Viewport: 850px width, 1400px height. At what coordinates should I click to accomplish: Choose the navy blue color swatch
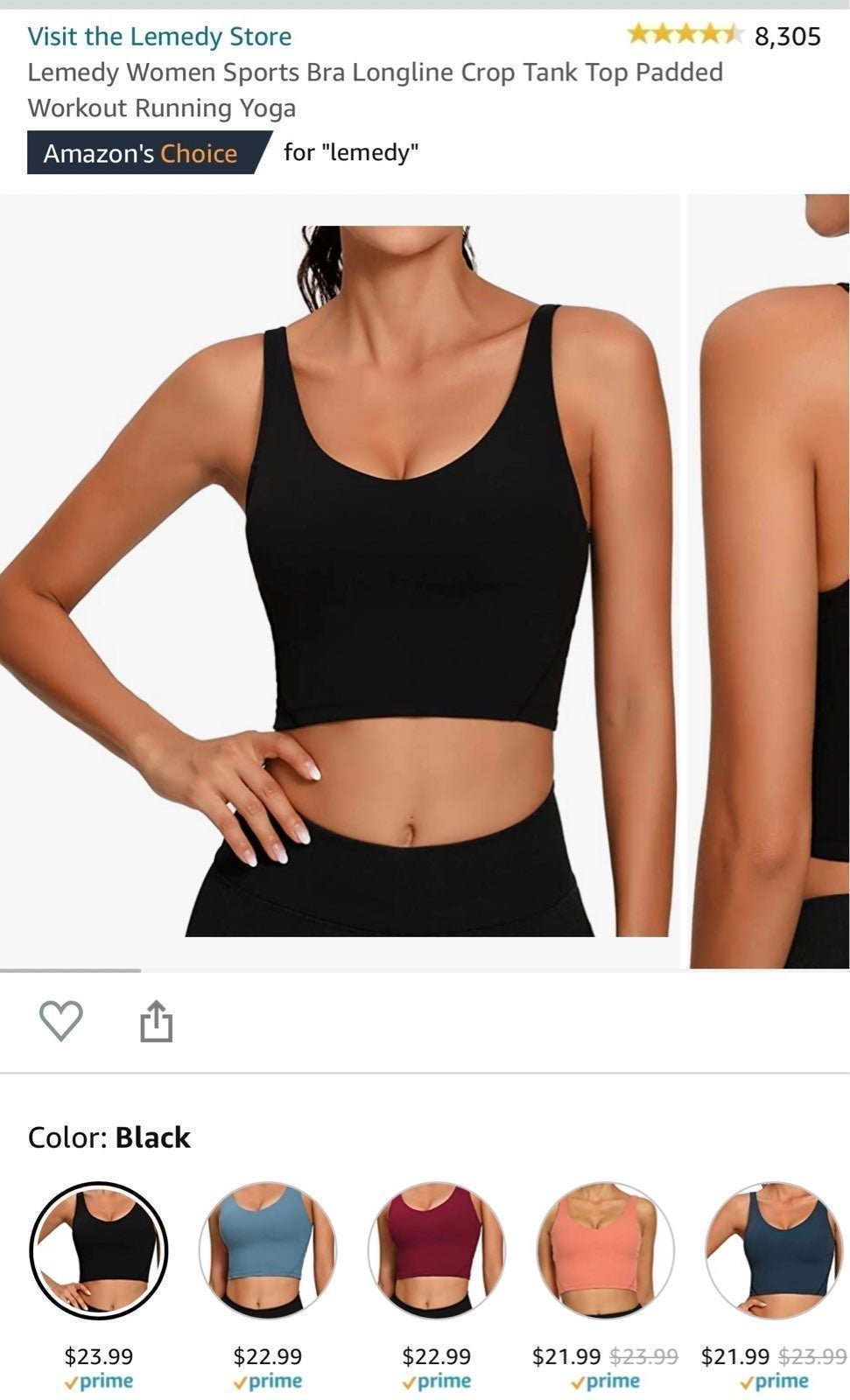tap(775, 1250)
